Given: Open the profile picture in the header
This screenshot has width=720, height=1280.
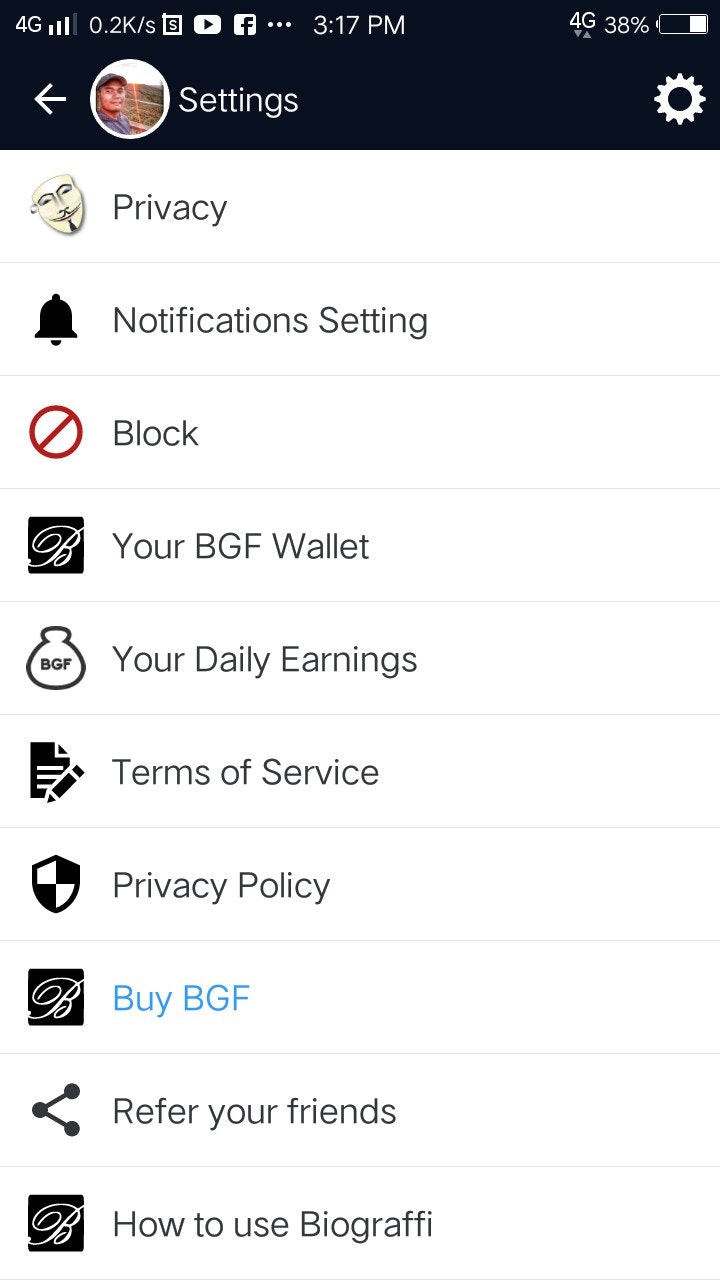Looking at the screenshot, I should click(x=129, y=99).
